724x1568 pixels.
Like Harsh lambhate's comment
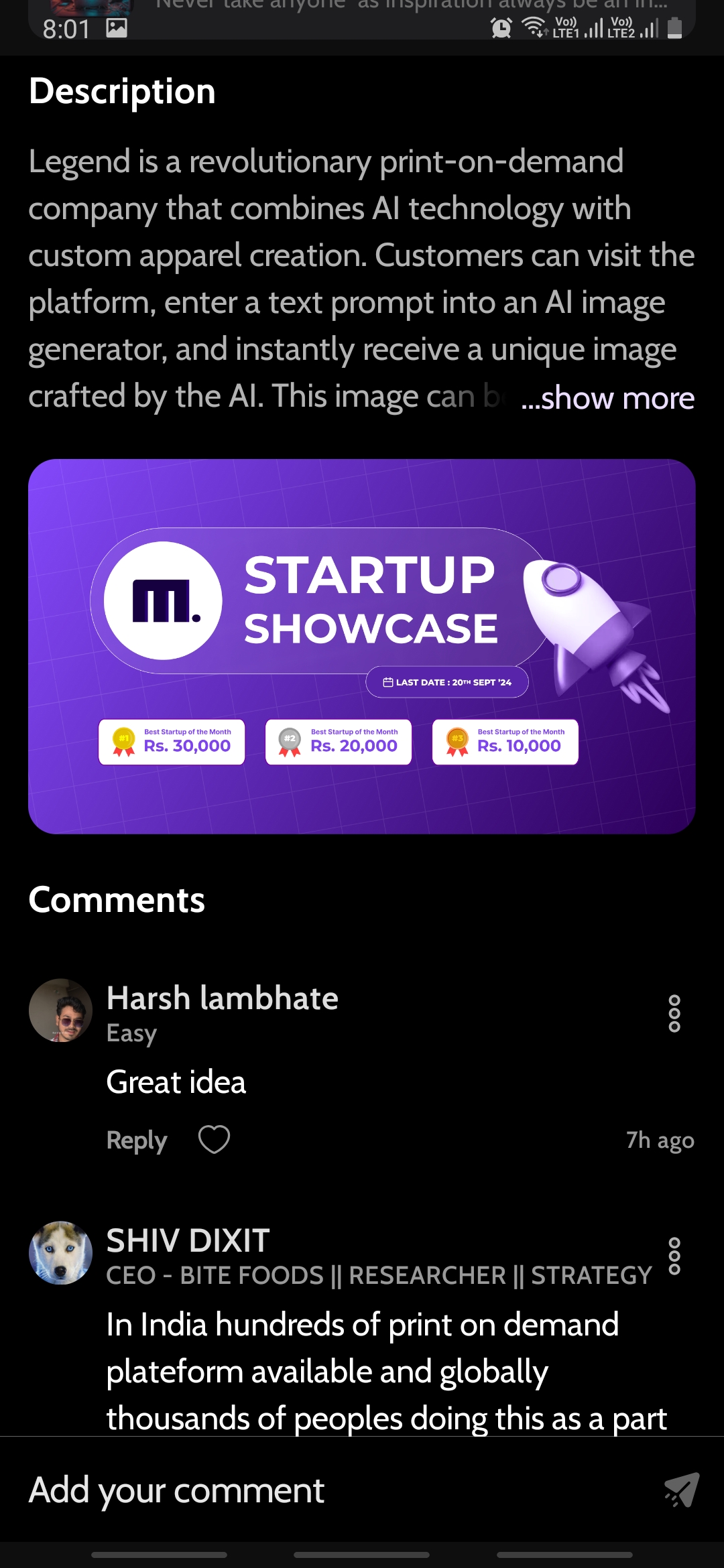click(x=214, y=1139)
